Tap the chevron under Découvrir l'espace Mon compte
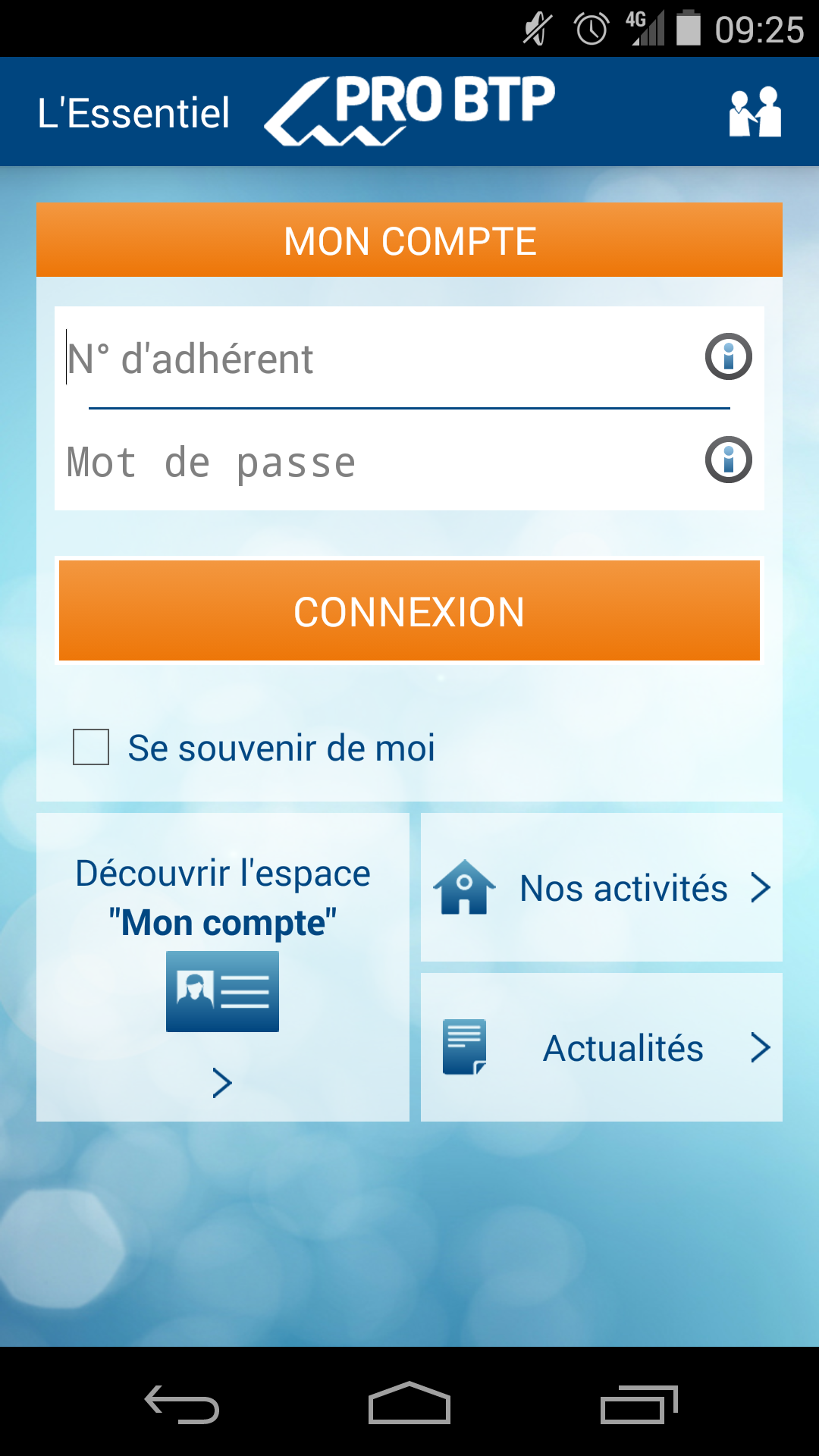Screen dimensions: 819x1456 click(x=221, y=1082)
